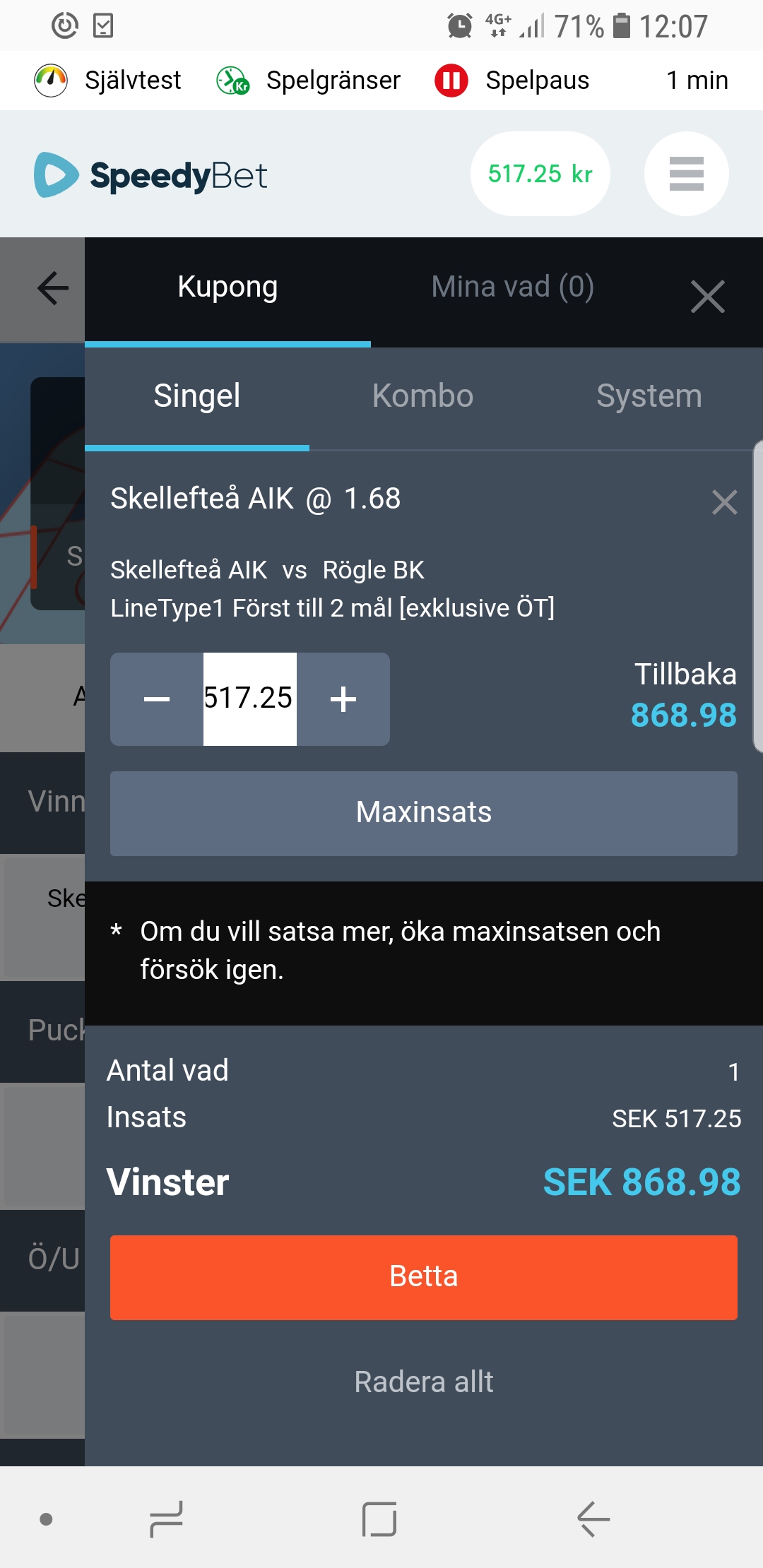Decrease stake with the minus button

tap(157, 699)
